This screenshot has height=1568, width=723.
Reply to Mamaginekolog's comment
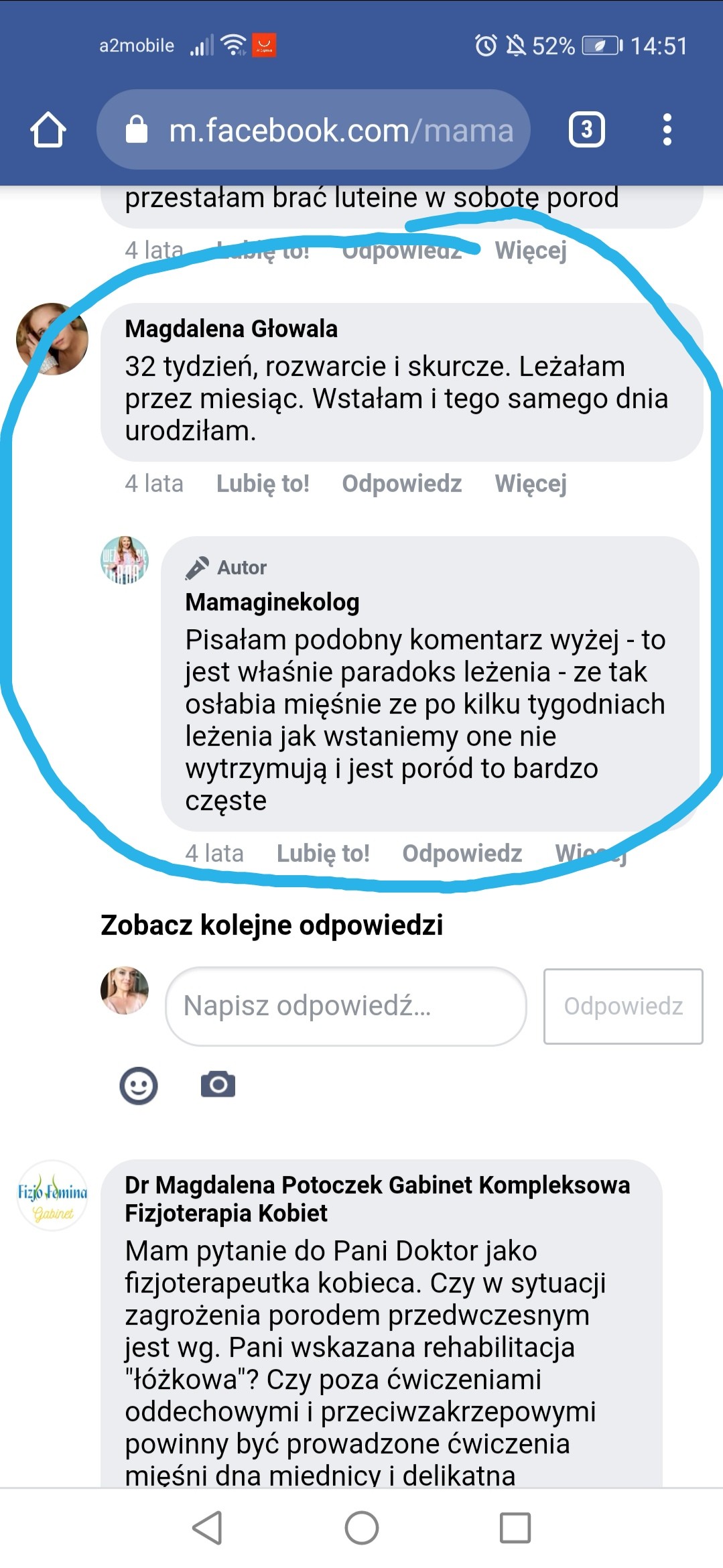point(462,853)
